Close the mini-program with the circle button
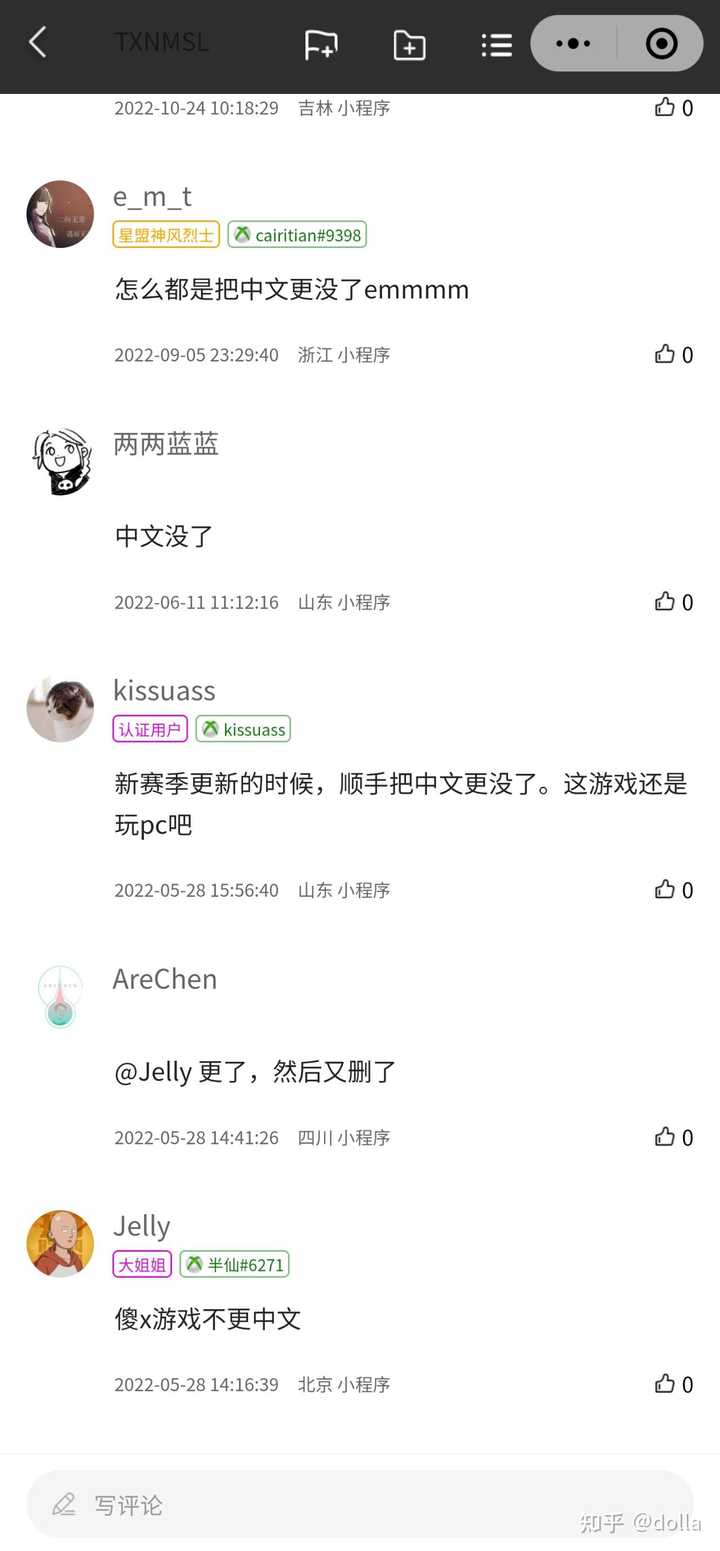This screenshot has width=720, height=1551. tap(661, 44)
